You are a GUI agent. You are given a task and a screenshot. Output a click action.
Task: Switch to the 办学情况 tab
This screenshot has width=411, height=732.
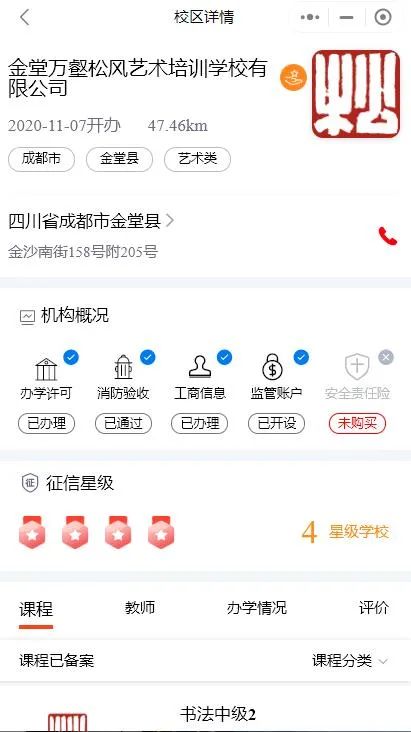[x=256, y=608]
